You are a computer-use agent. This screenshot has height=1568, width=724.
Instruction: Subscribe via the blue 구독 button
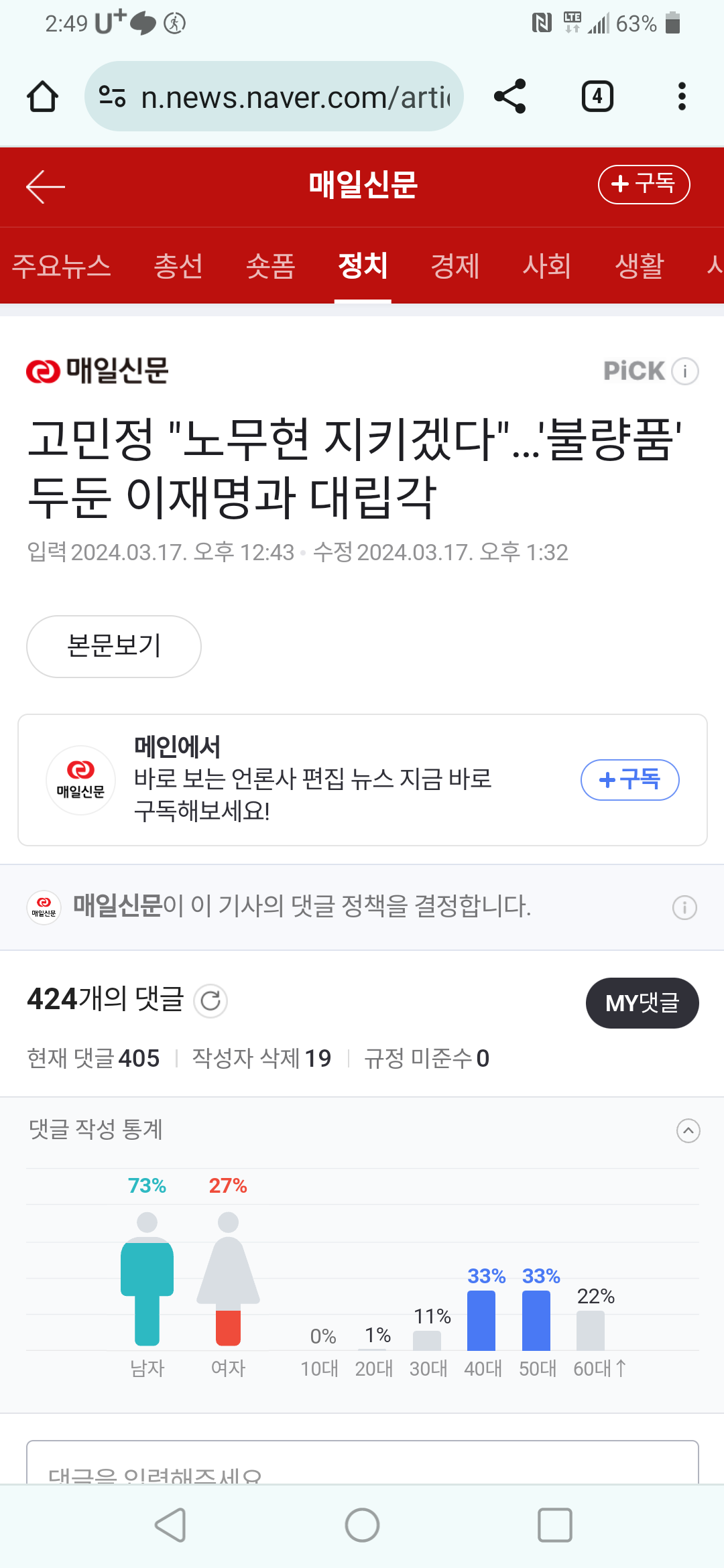tap(629, 779)
